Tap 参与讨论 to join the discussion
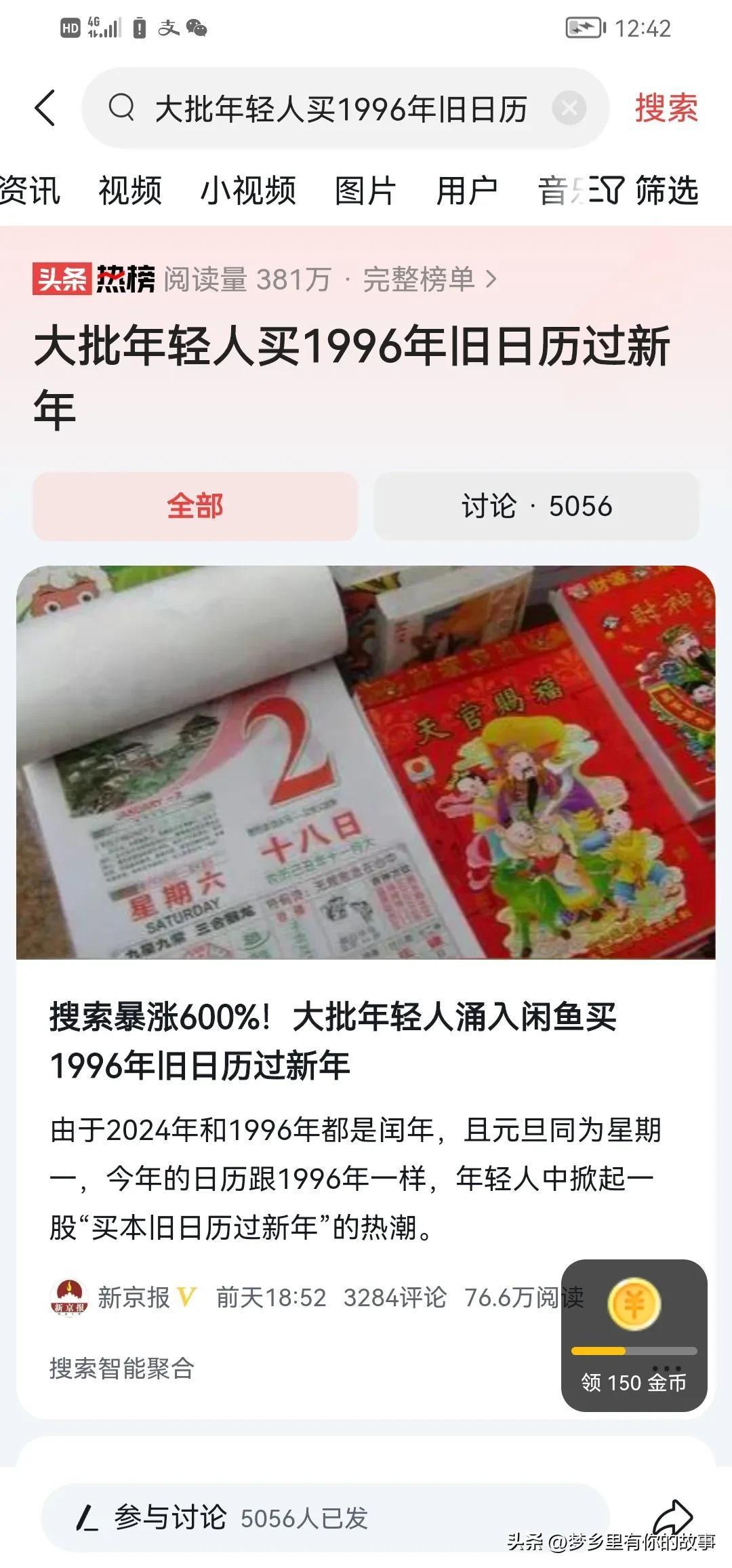Viewport: 732px width, 1568px height. pos(169,1517)
